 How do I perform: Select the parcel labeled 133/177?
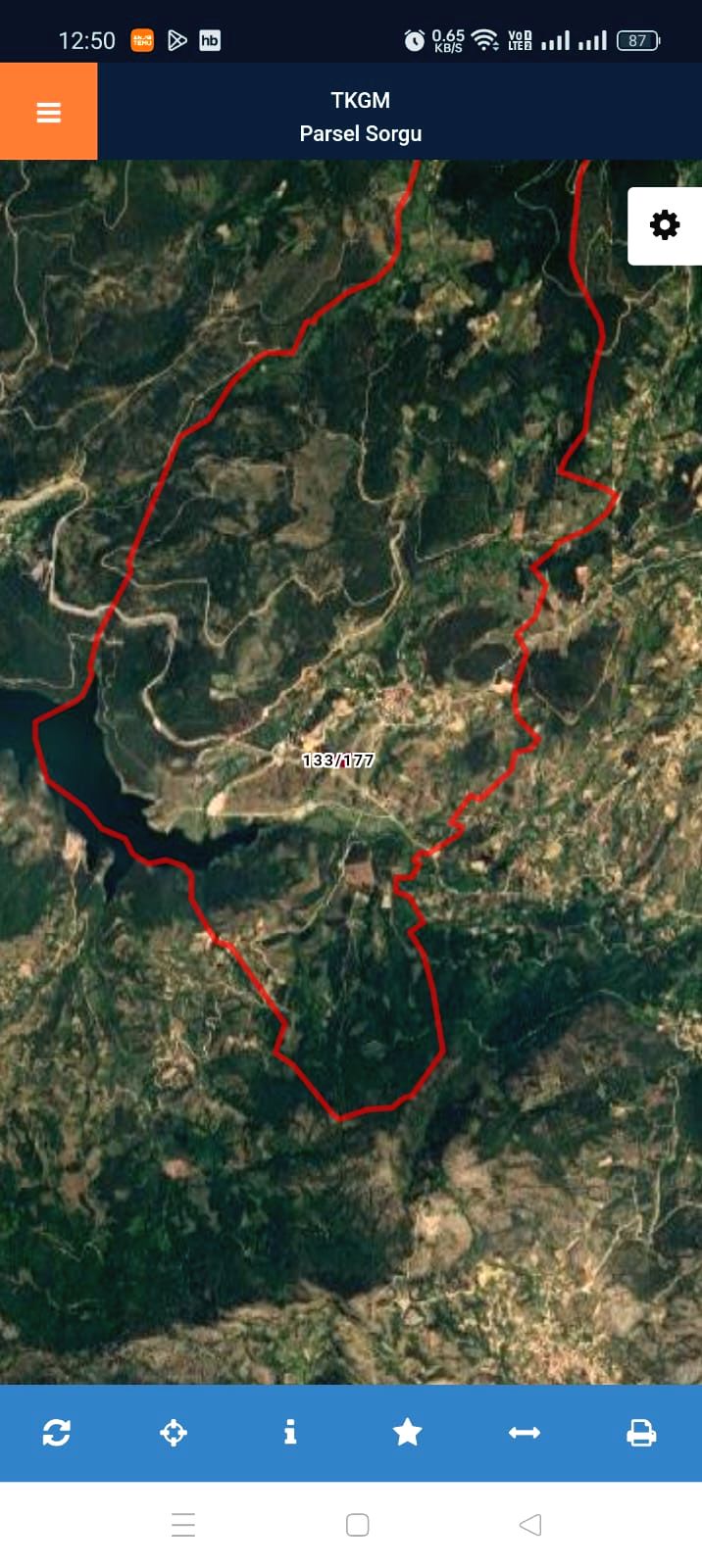click(x=338, y=759)
